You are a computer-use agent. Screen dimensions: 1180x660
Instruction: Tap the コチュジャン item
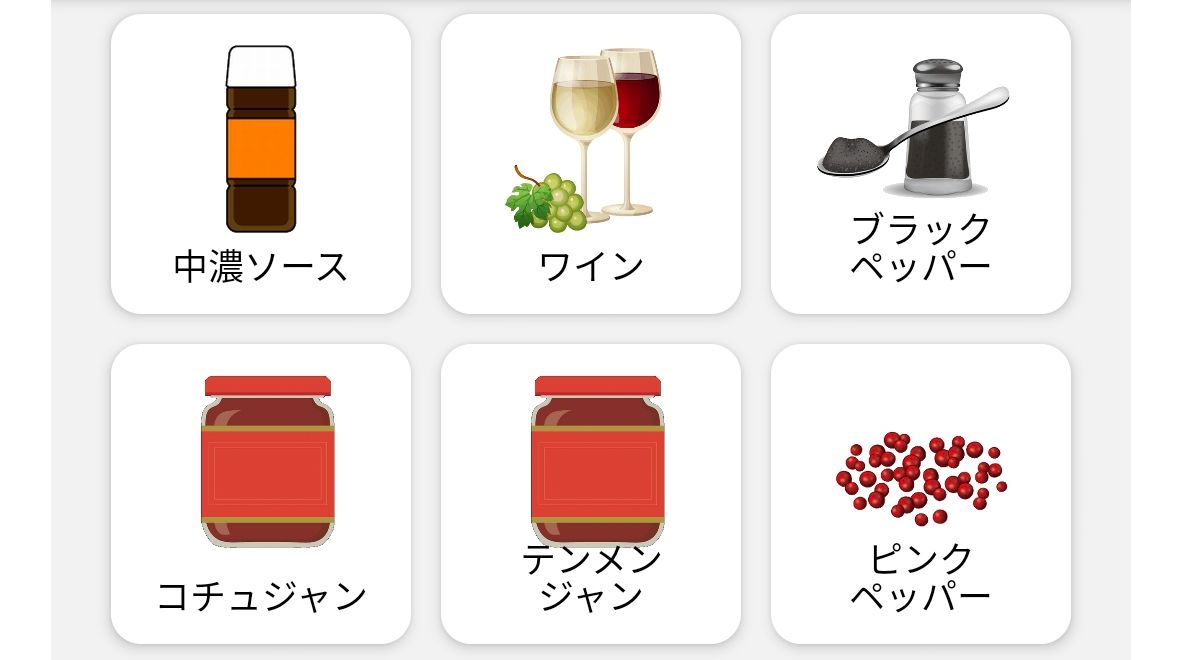pos(260,494)
